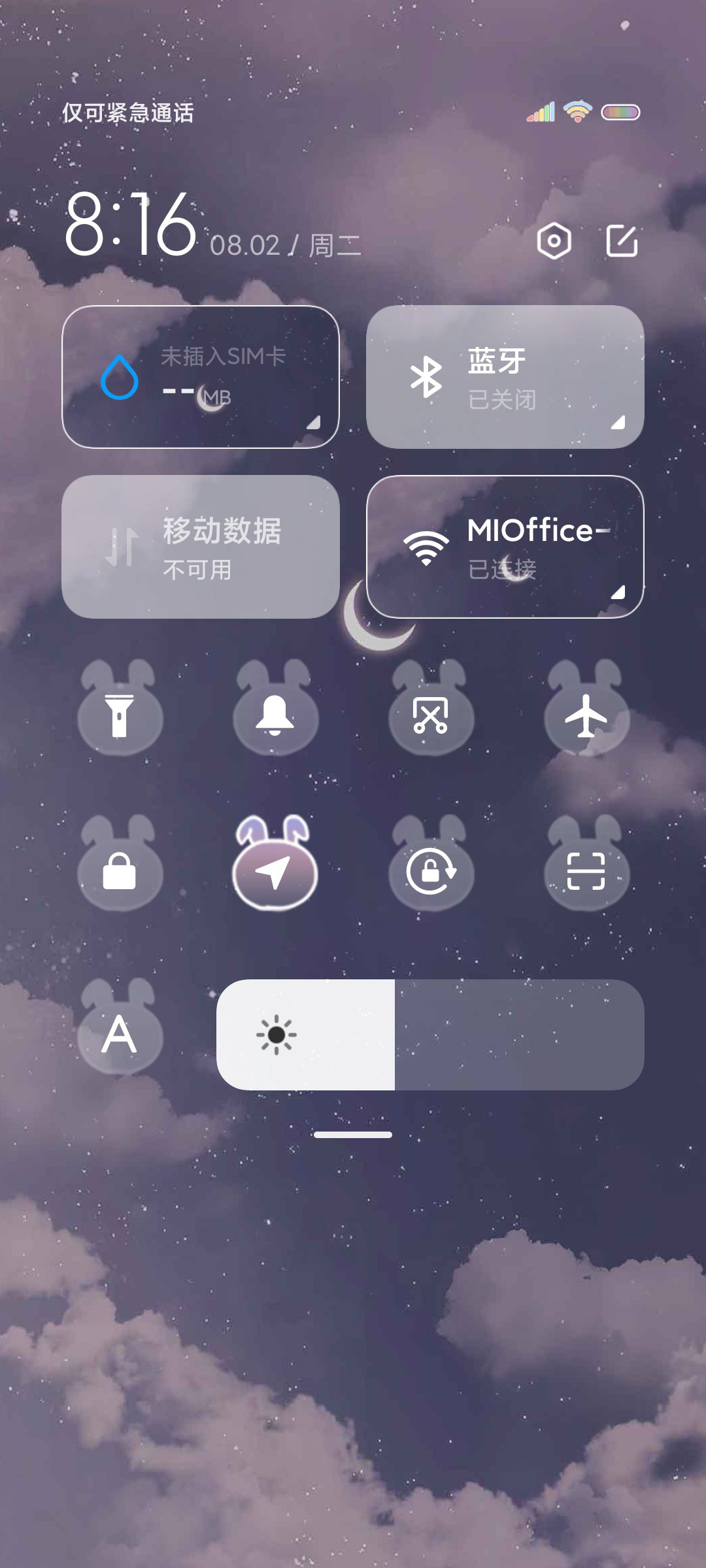Set brightness by tapping the brightness slider
The width and height of the screenshot is (706, 1568).
point(430,1035)
